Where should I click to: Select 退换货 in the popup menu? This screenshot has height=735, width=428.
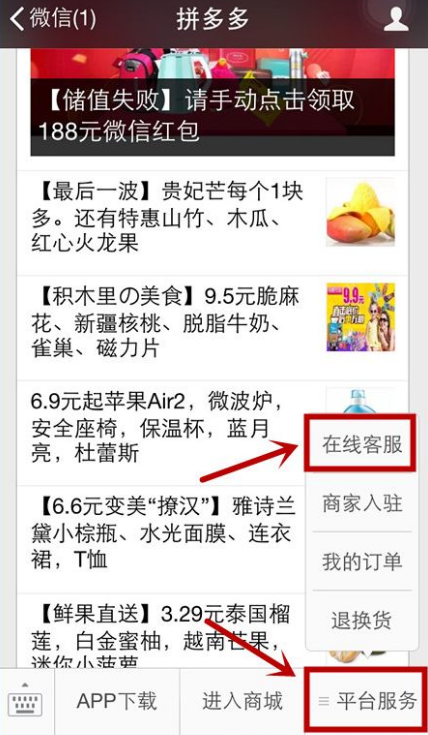click(x=361, y=620)
